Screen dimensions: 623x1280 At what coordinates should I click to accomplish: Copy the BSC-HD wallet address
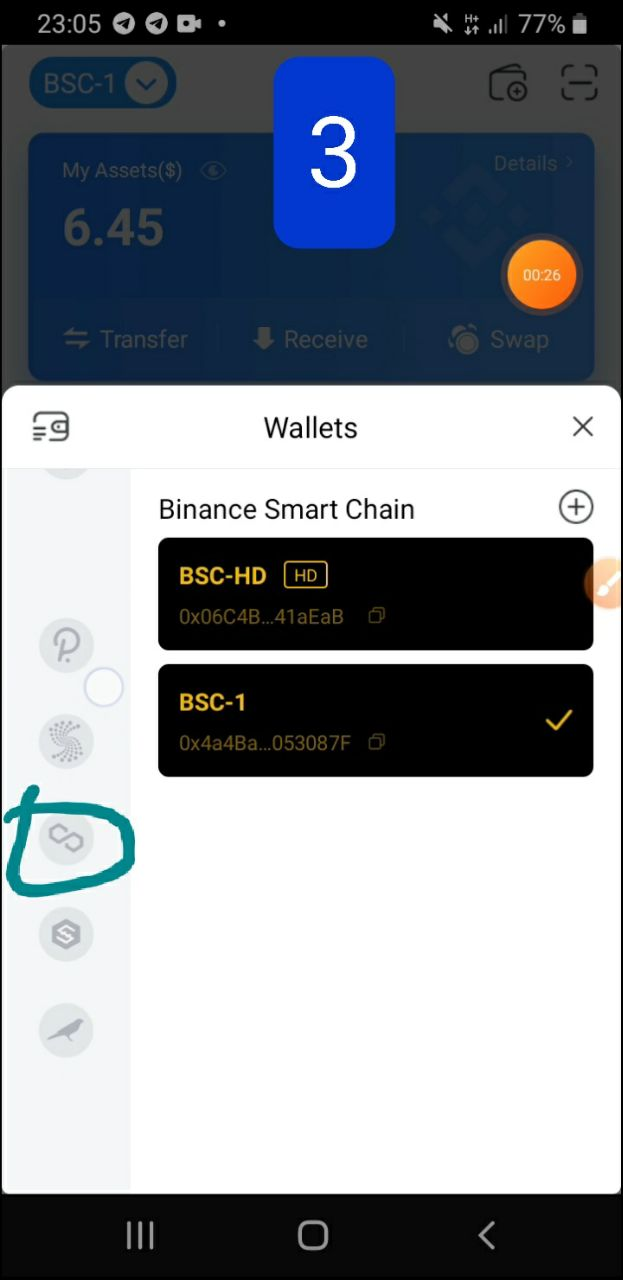377,616
